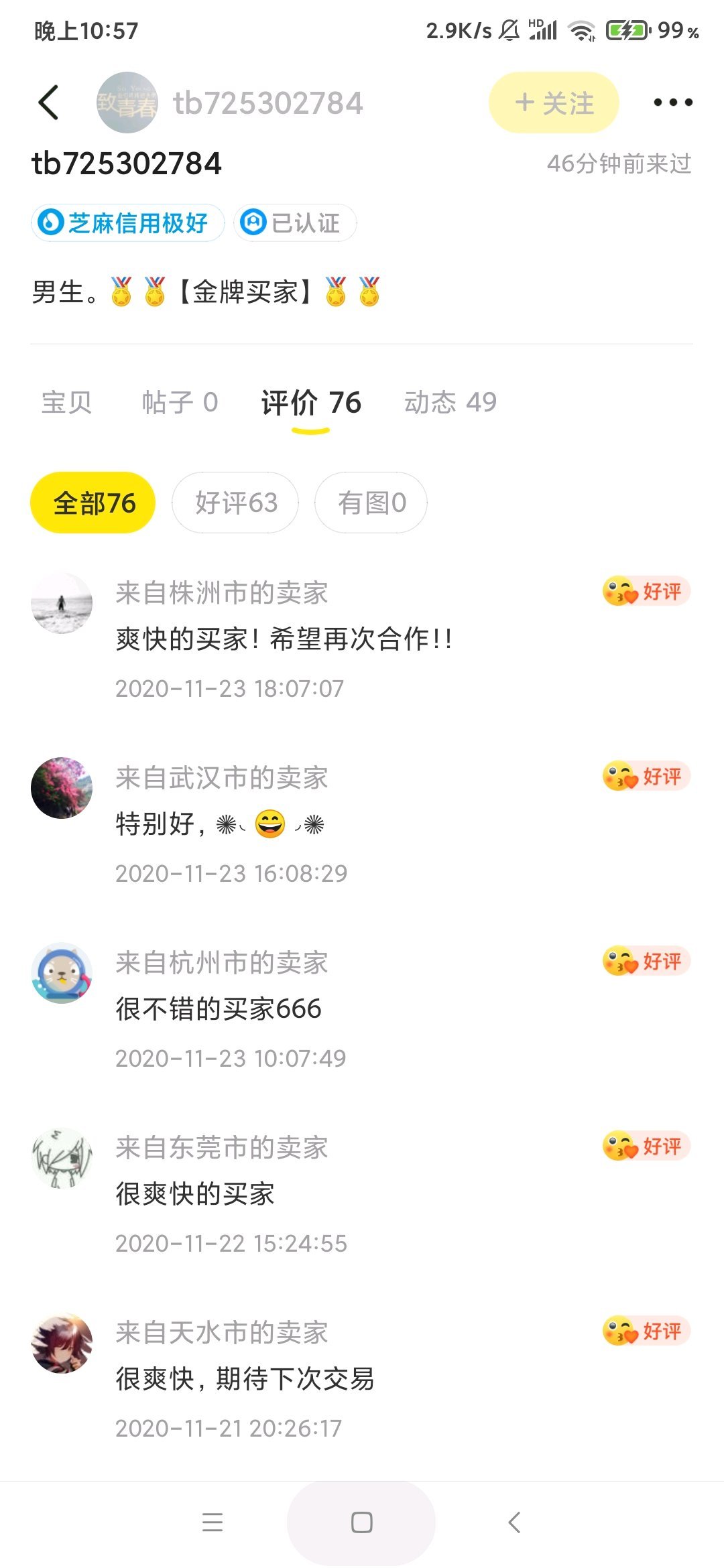
Task: Open the avatar of the 武汉市 seller
Action: (62, 788)
